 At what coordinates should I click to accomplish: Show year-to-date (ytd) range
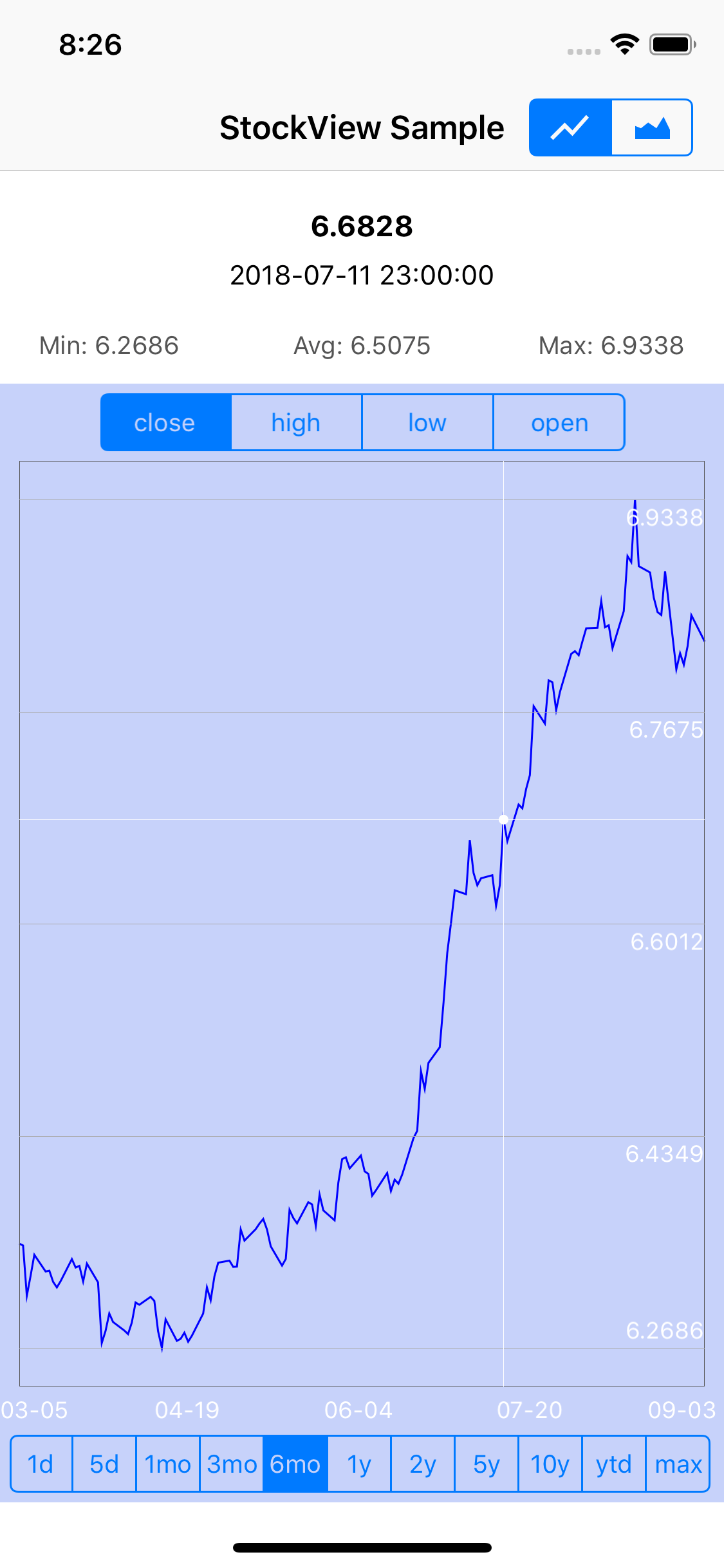pos(614,1464)
